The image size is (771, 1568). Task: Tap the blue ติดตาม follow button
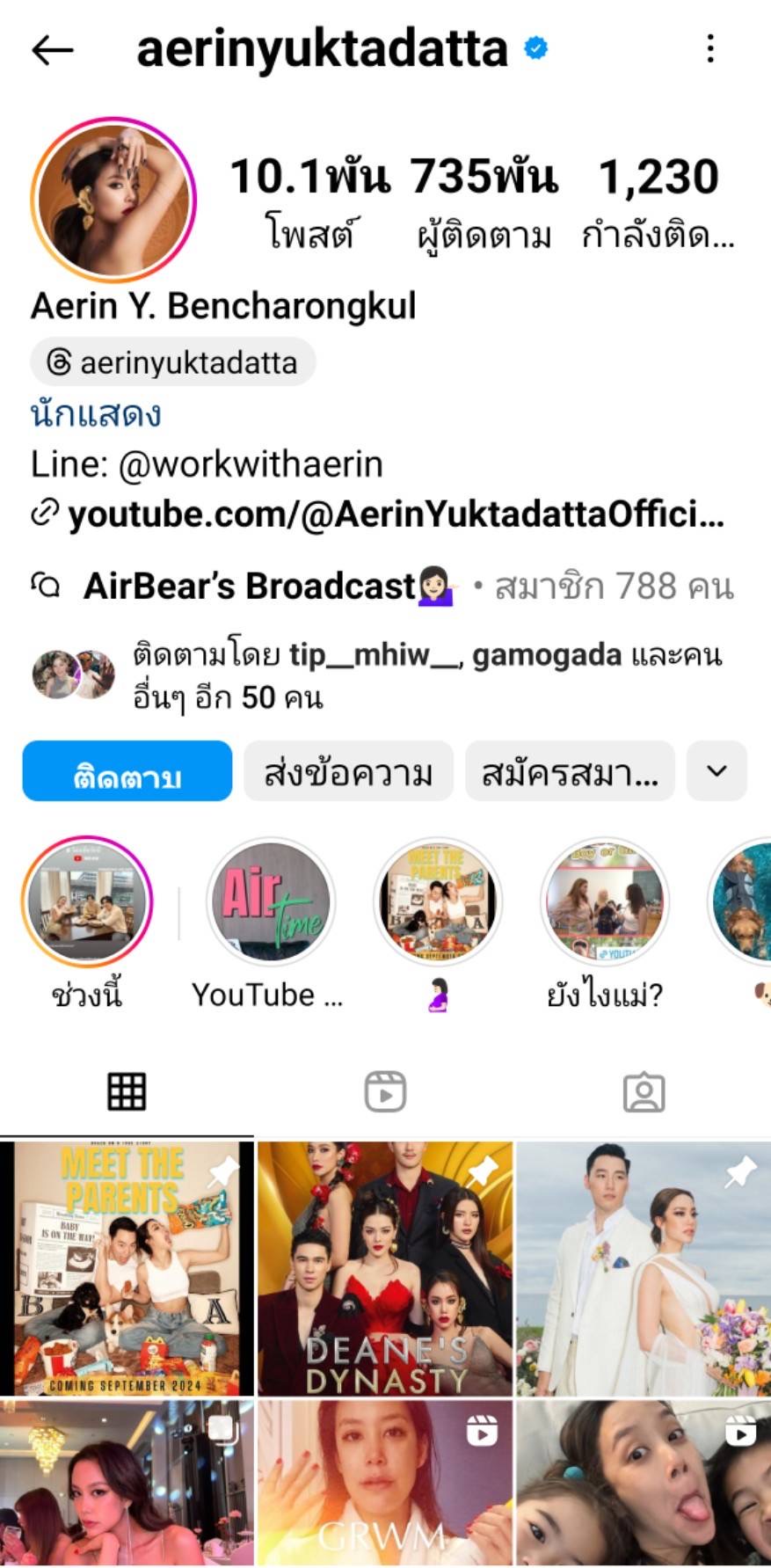127,771
